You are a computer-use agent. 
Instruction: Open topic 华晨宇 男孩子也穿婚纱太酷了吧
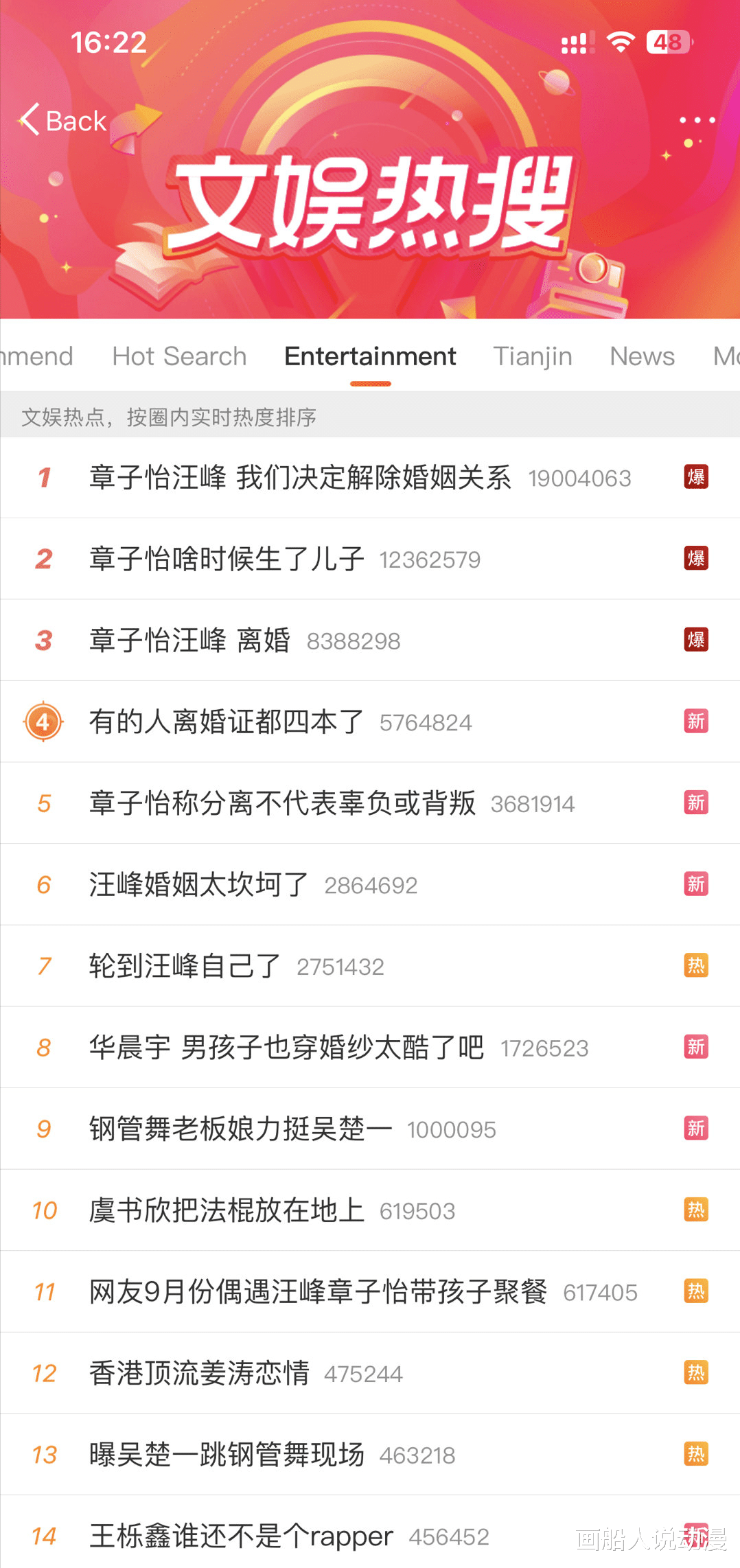tap(287, 1047)
